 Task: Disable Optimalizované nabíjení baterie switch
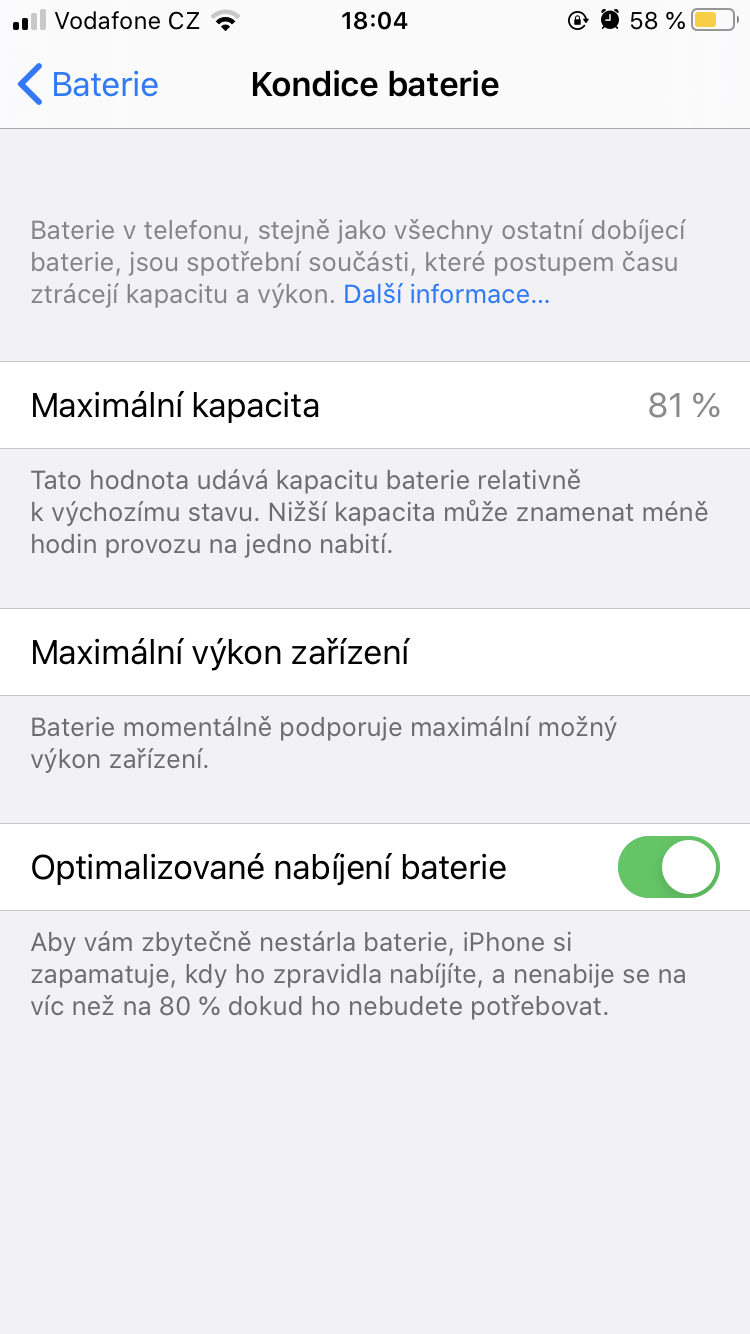pos(668,867)
